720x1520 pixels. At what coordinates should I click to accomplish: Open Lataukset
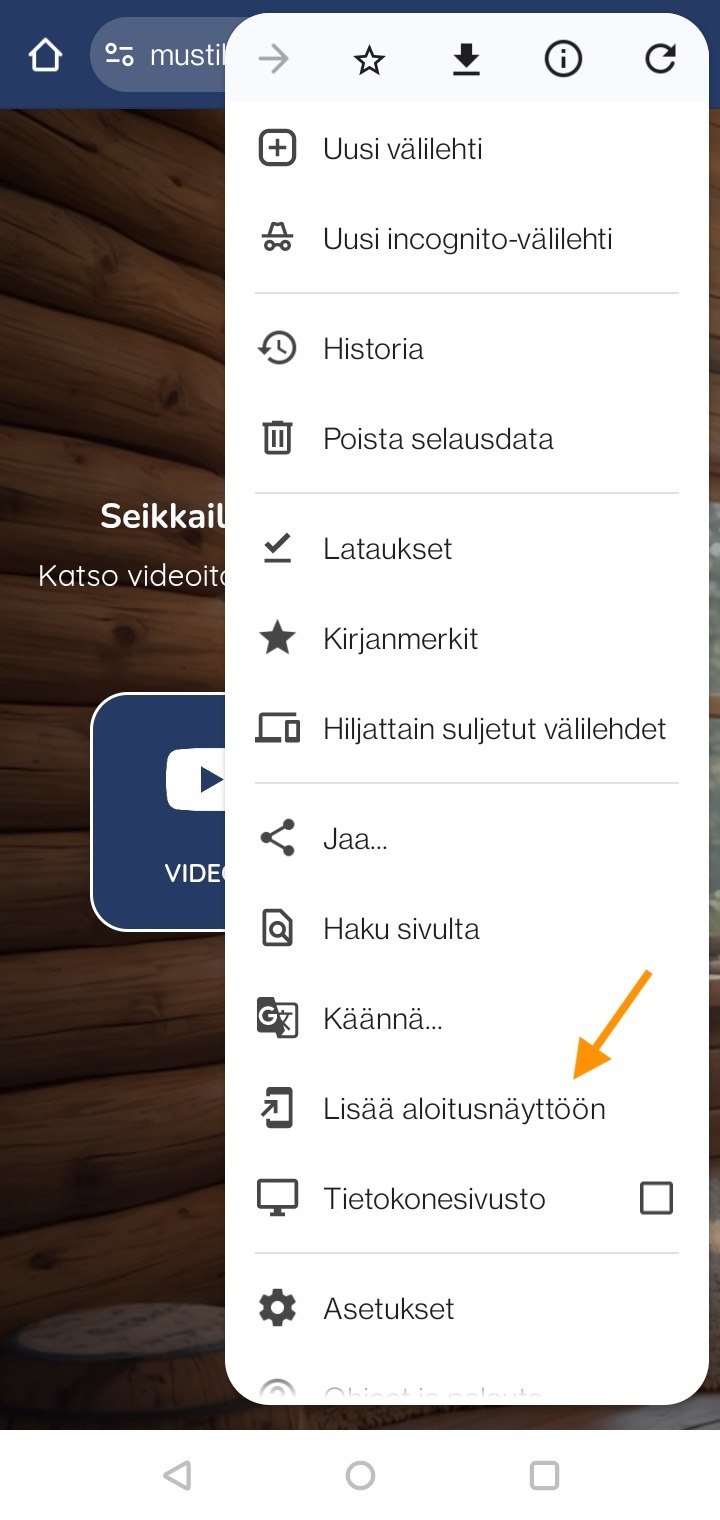coord(387,549)
